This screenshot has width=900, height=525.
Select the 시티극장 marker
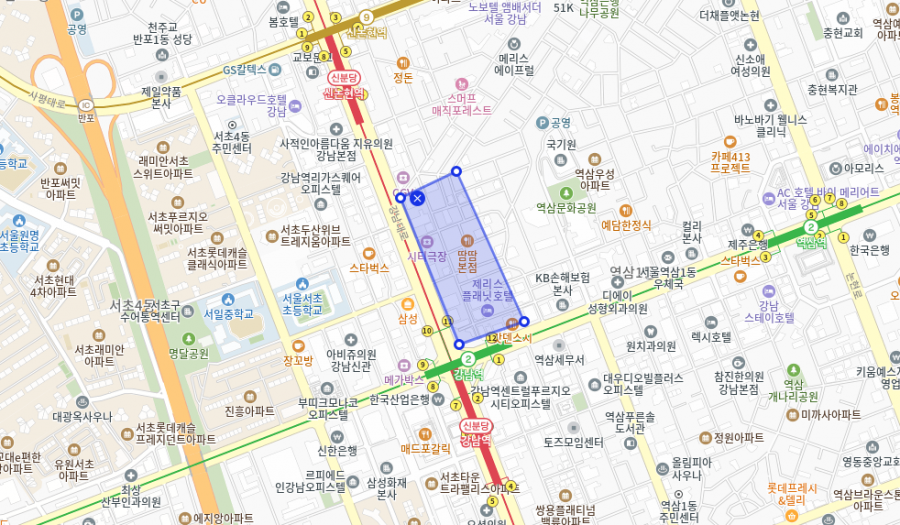[427, 241]
